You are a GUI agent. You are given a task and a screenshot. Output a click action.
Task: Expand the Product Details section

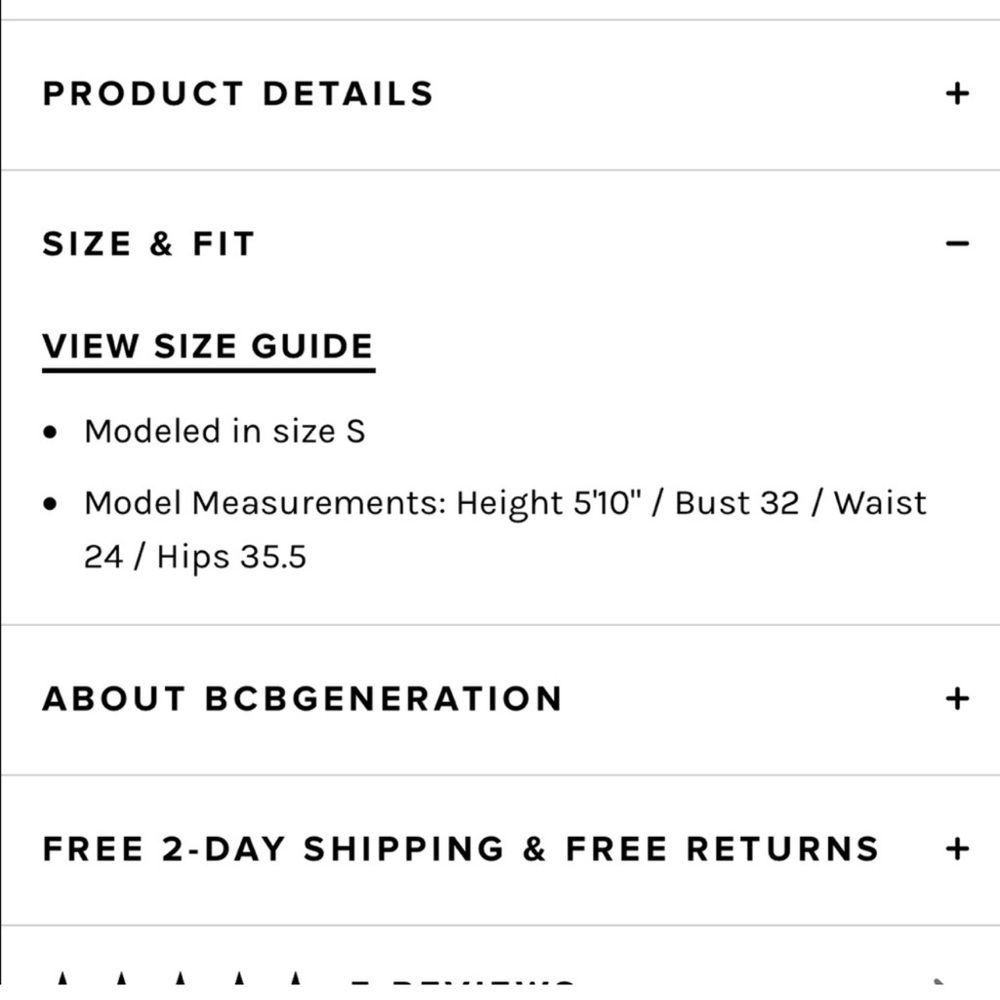tap(957, 94)
